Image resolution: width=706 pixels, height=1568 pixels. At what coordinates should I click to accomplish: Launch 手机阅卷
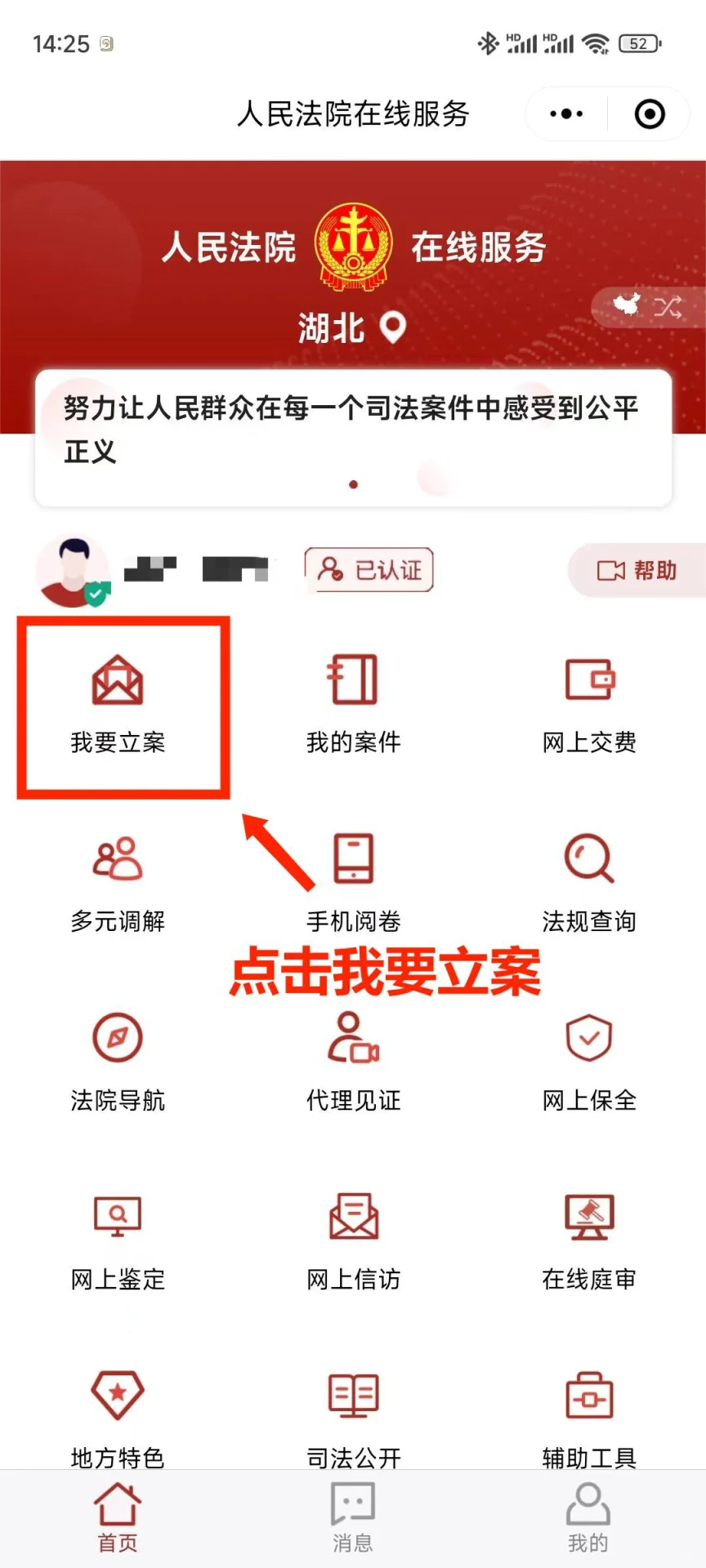[x=353, y=884]
